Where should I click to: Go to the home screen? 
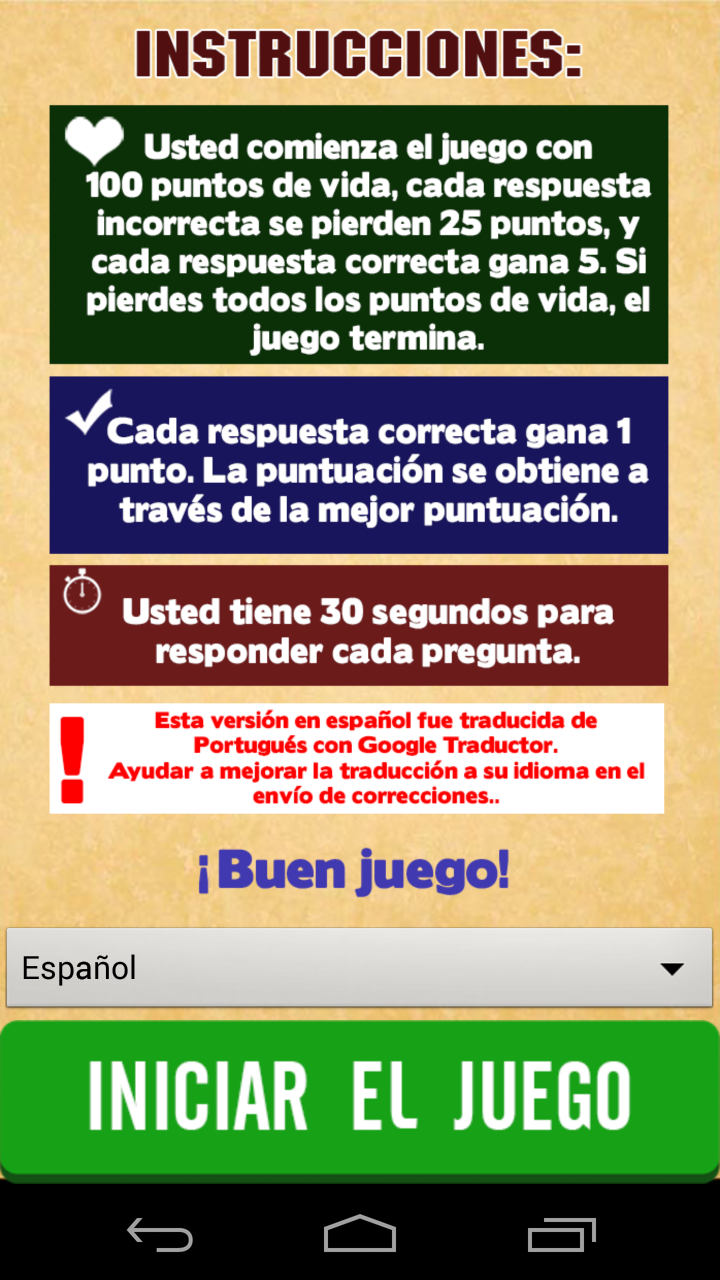point(360,1234)
